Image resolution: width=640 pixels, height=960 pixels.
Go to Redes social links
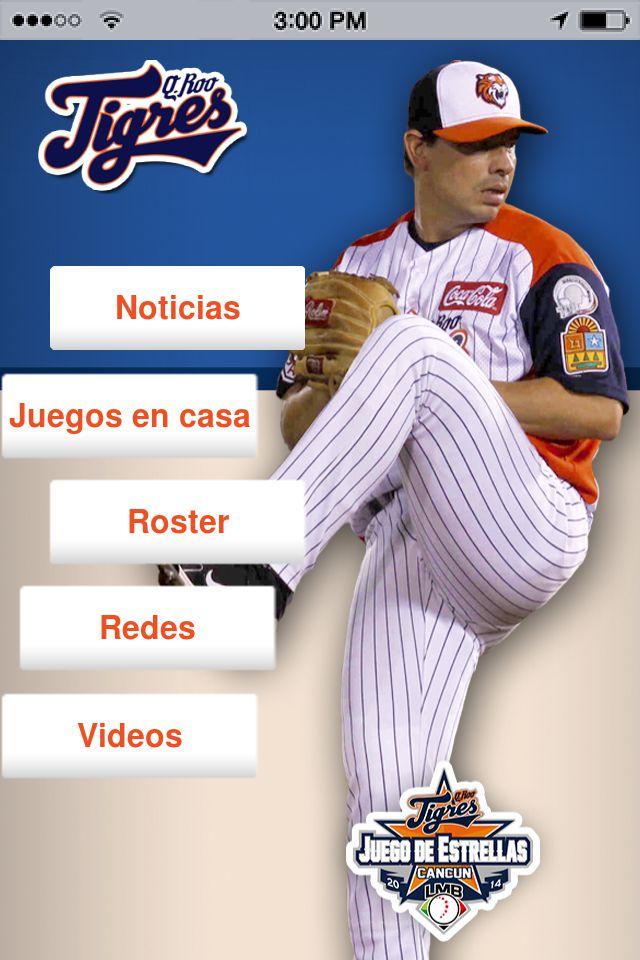[147, 628]
